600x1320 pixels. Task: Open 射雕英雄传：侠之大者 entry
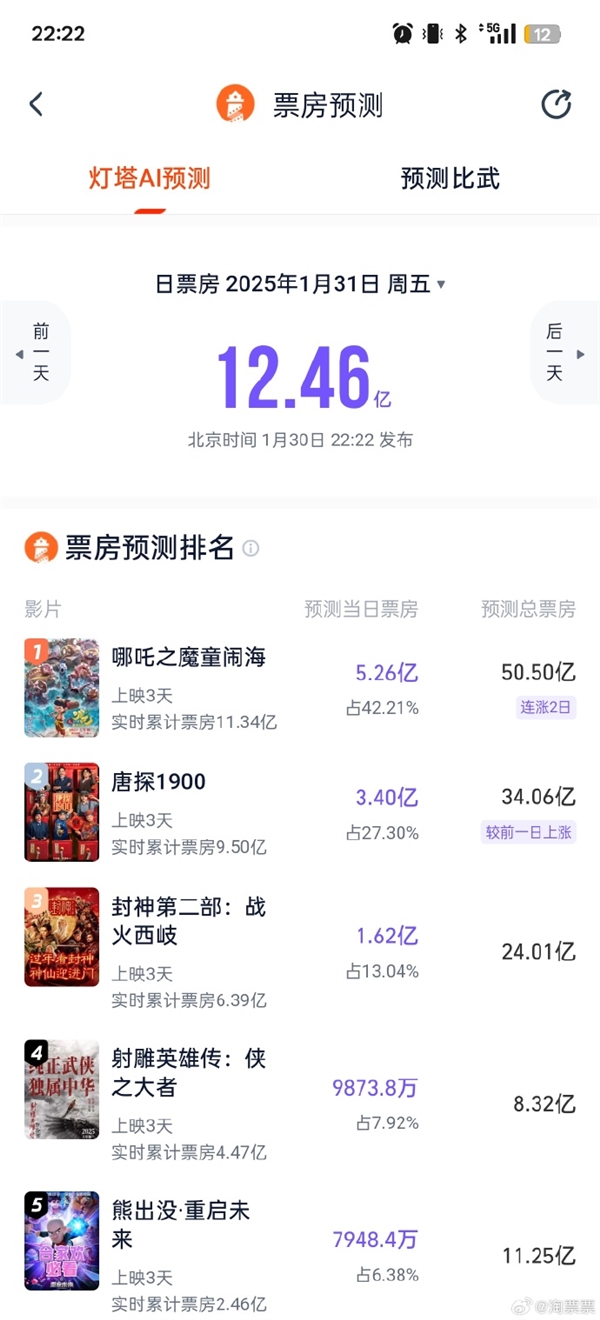click(x=189, y=1071)
